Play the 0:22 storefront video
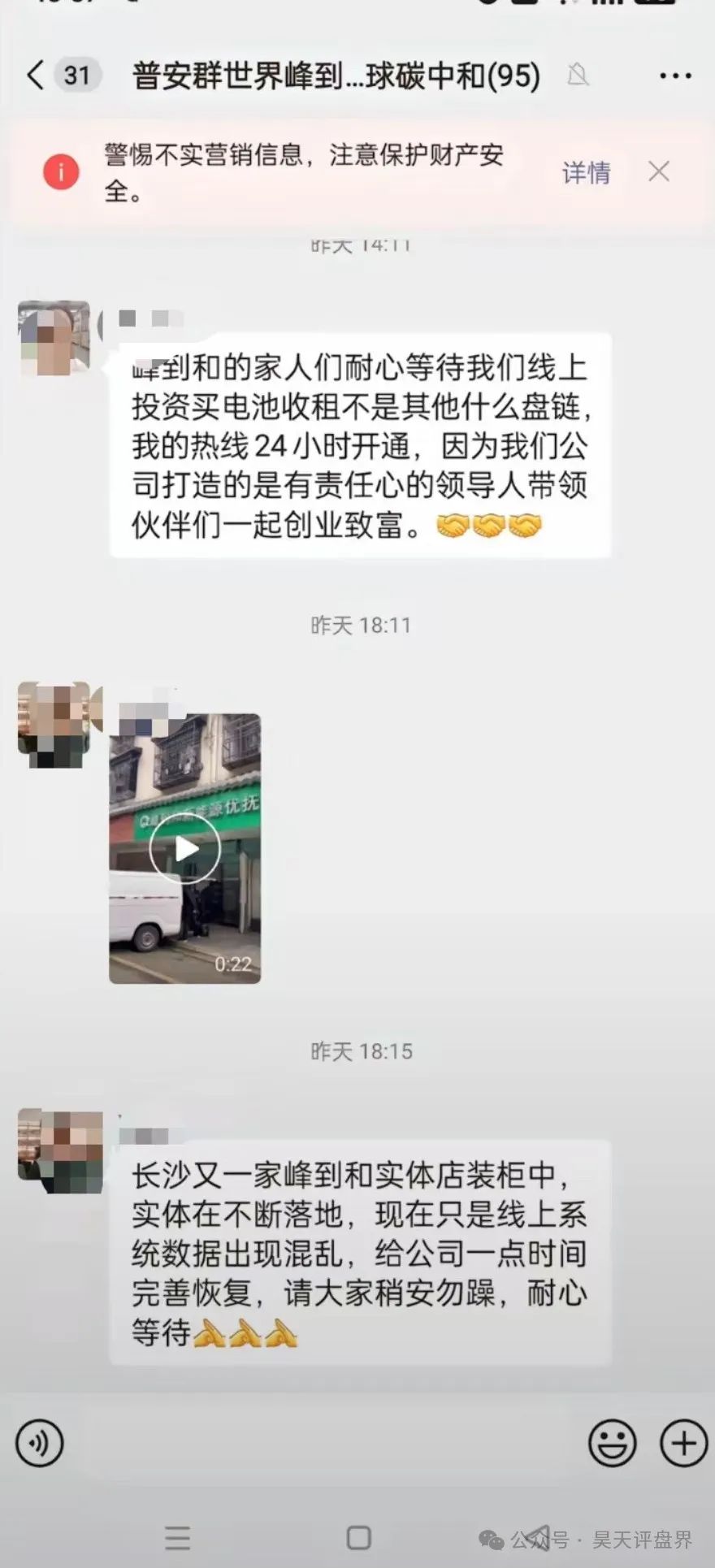715x1568 pixels. [185, 847]
